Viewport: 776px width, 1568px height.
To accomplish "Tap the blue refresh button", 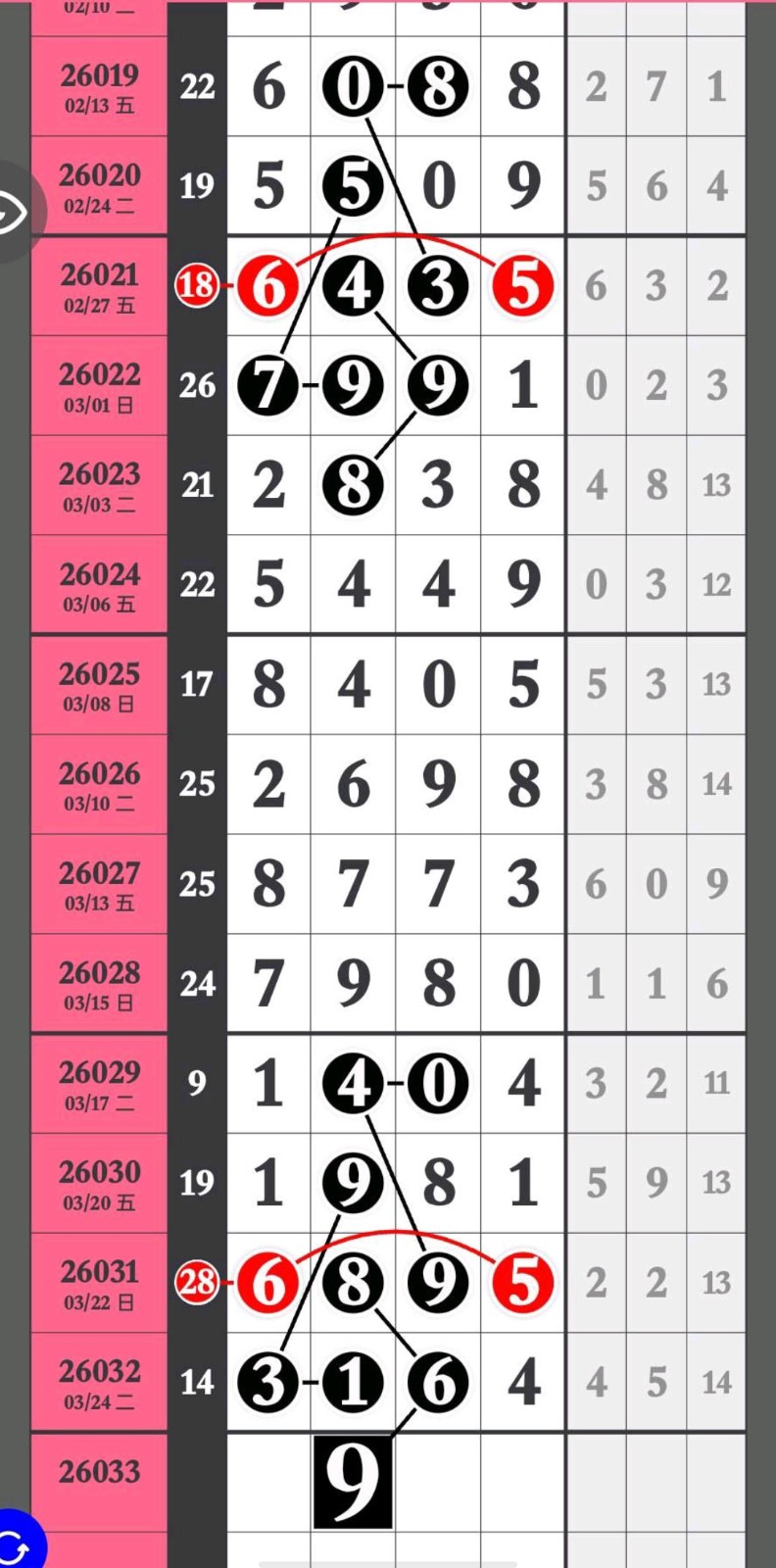I will click(14, 1546).
